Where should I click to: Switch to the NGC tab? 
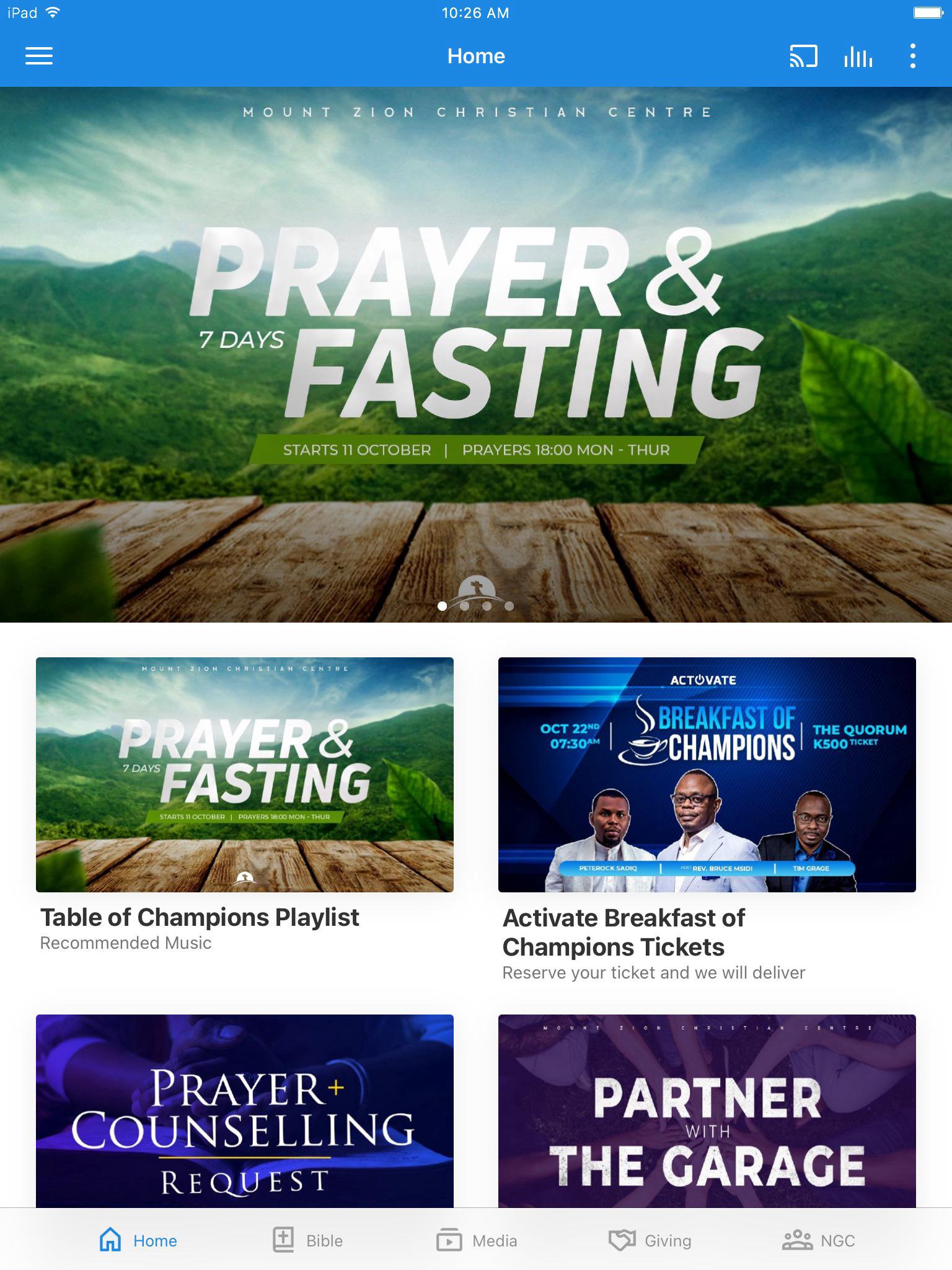coord(819,1240)
